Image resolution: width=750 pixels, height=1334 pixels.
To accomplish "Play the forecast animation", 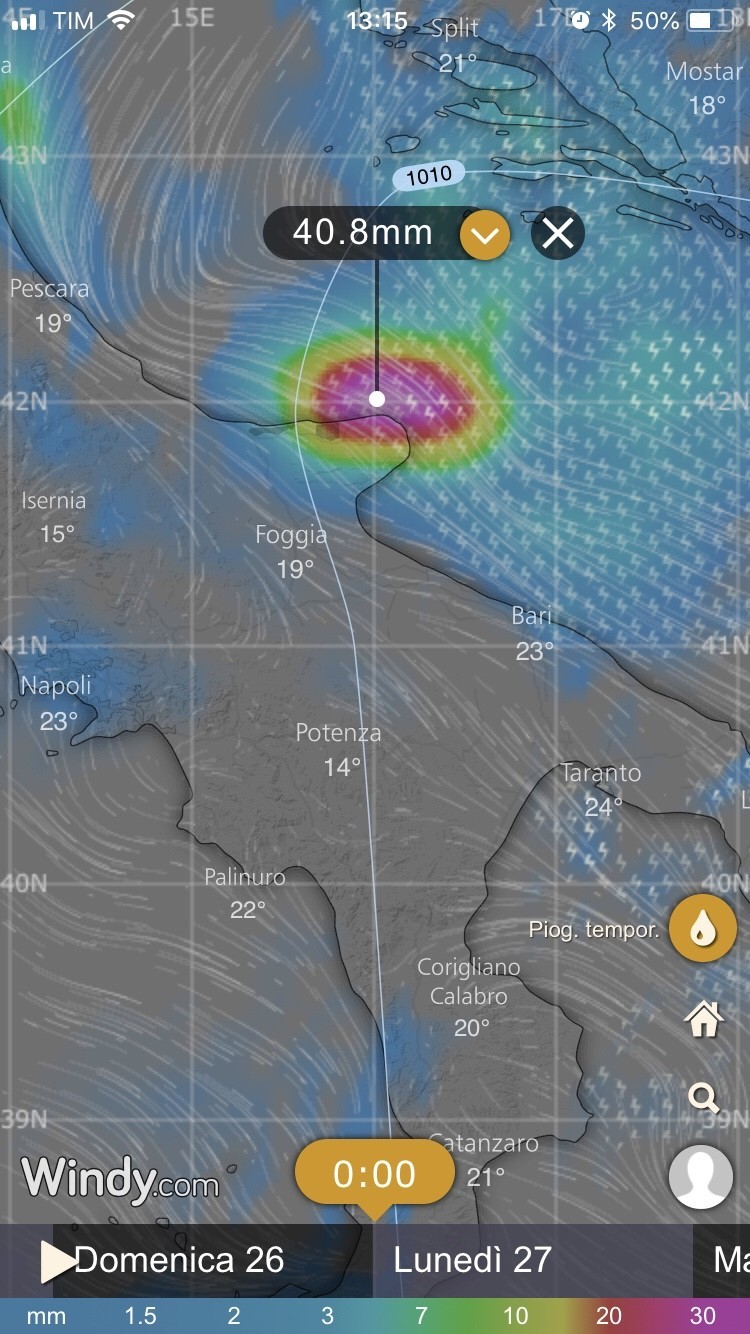I will pos(58,1262).
